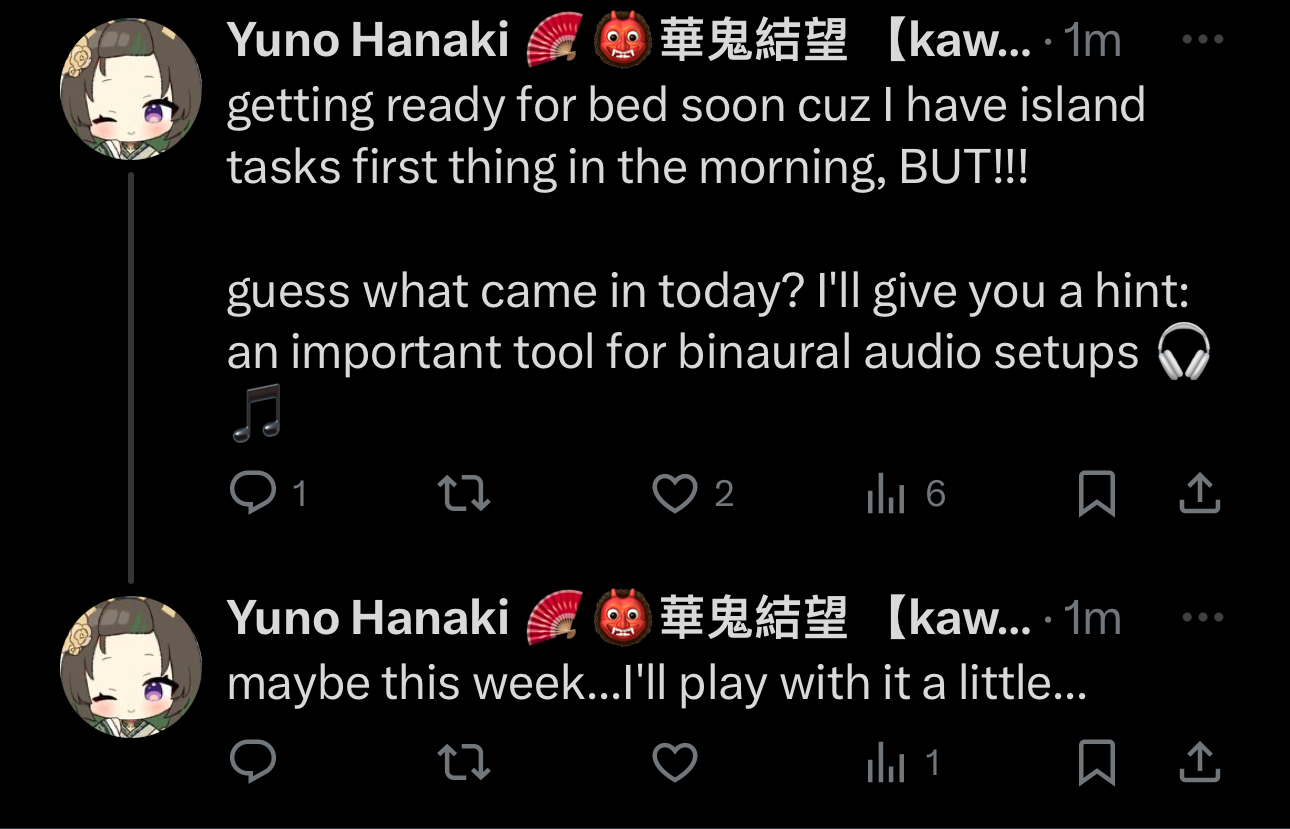Retweet the 'maybe this week' tweet

465,764
